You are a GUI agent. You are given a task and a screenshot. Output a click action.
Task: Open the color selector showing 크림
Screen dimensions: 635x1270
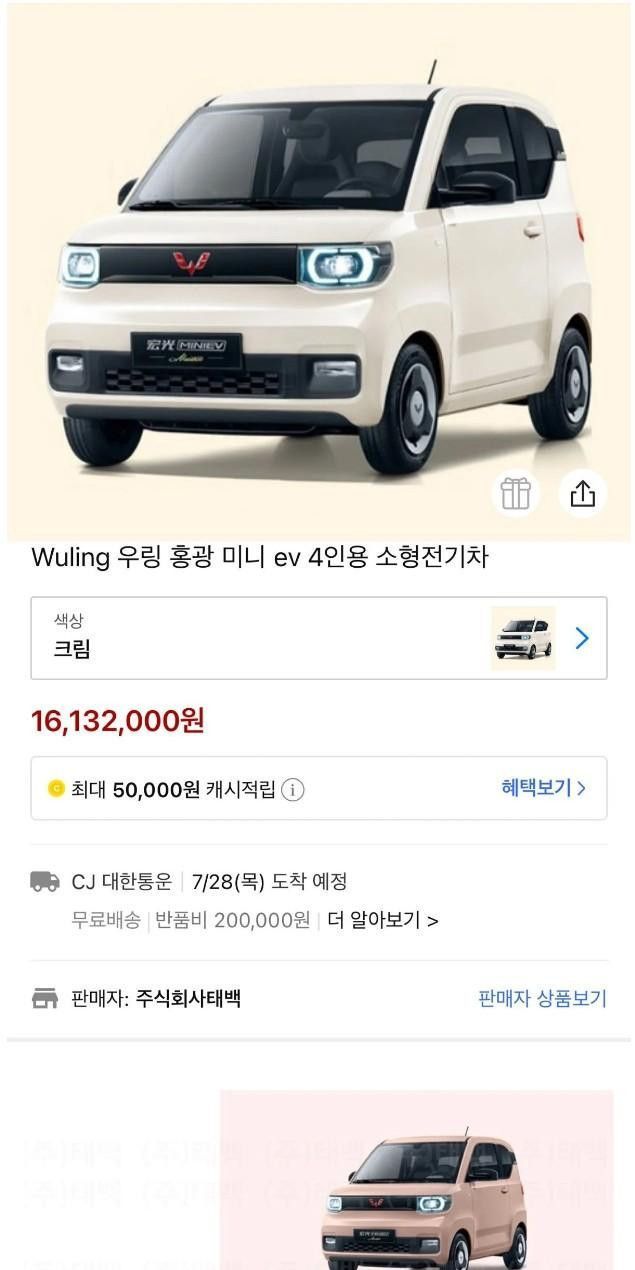(318, 638)
